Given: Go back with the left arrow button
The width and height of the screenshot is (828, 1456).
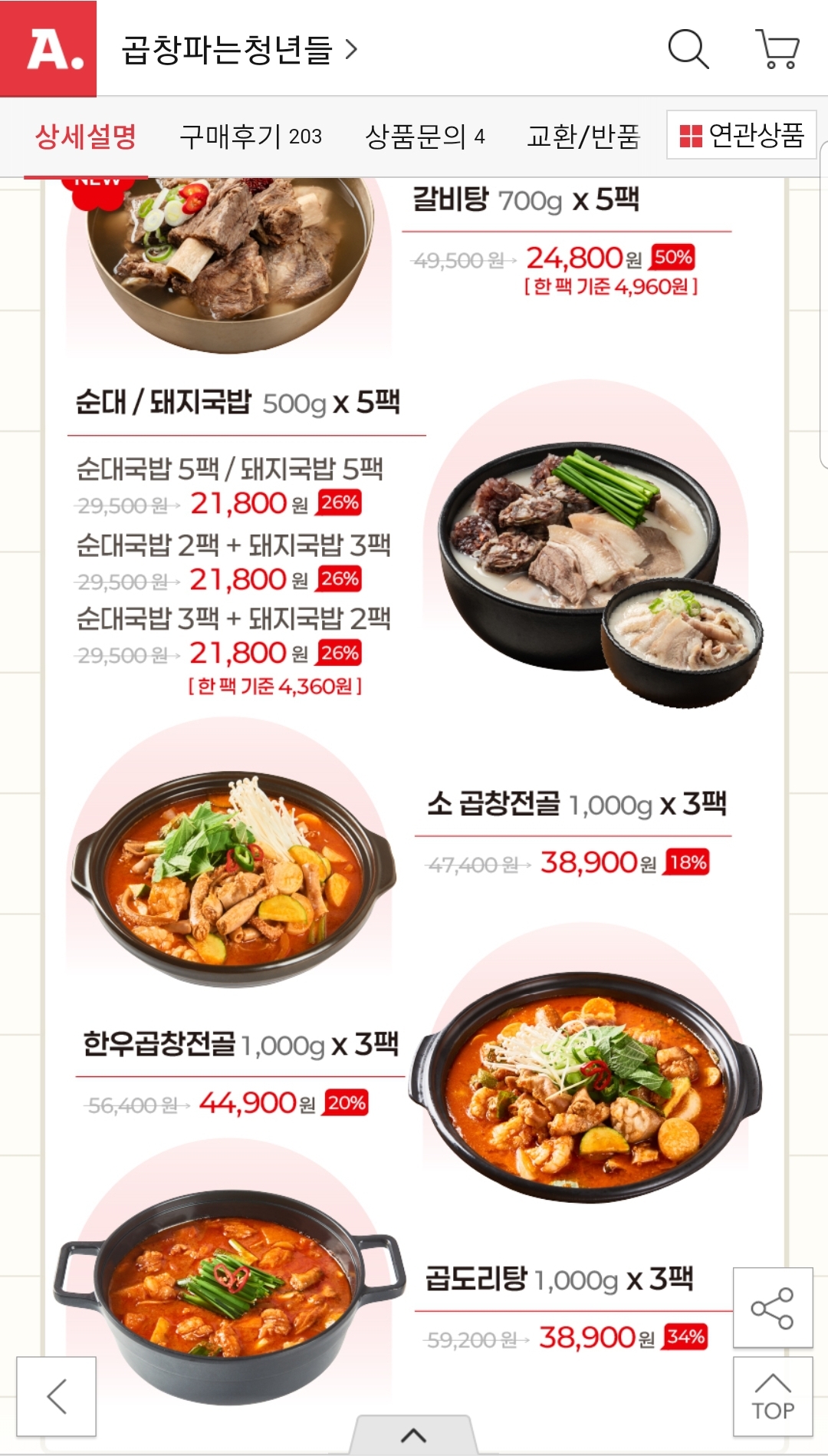Looking at the screenshot, I should [57, 1396].
